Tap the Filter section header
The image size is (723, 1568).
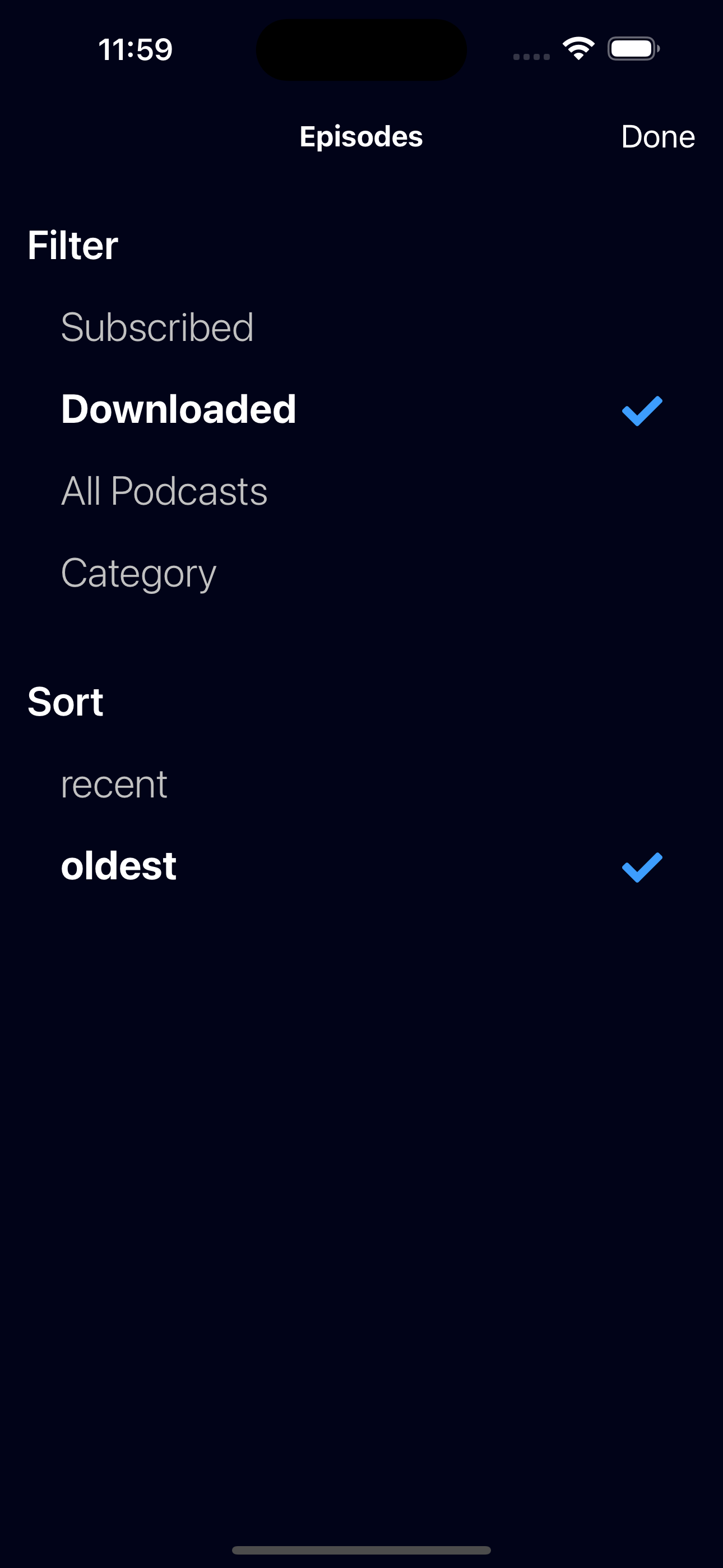tap(72, 245)
